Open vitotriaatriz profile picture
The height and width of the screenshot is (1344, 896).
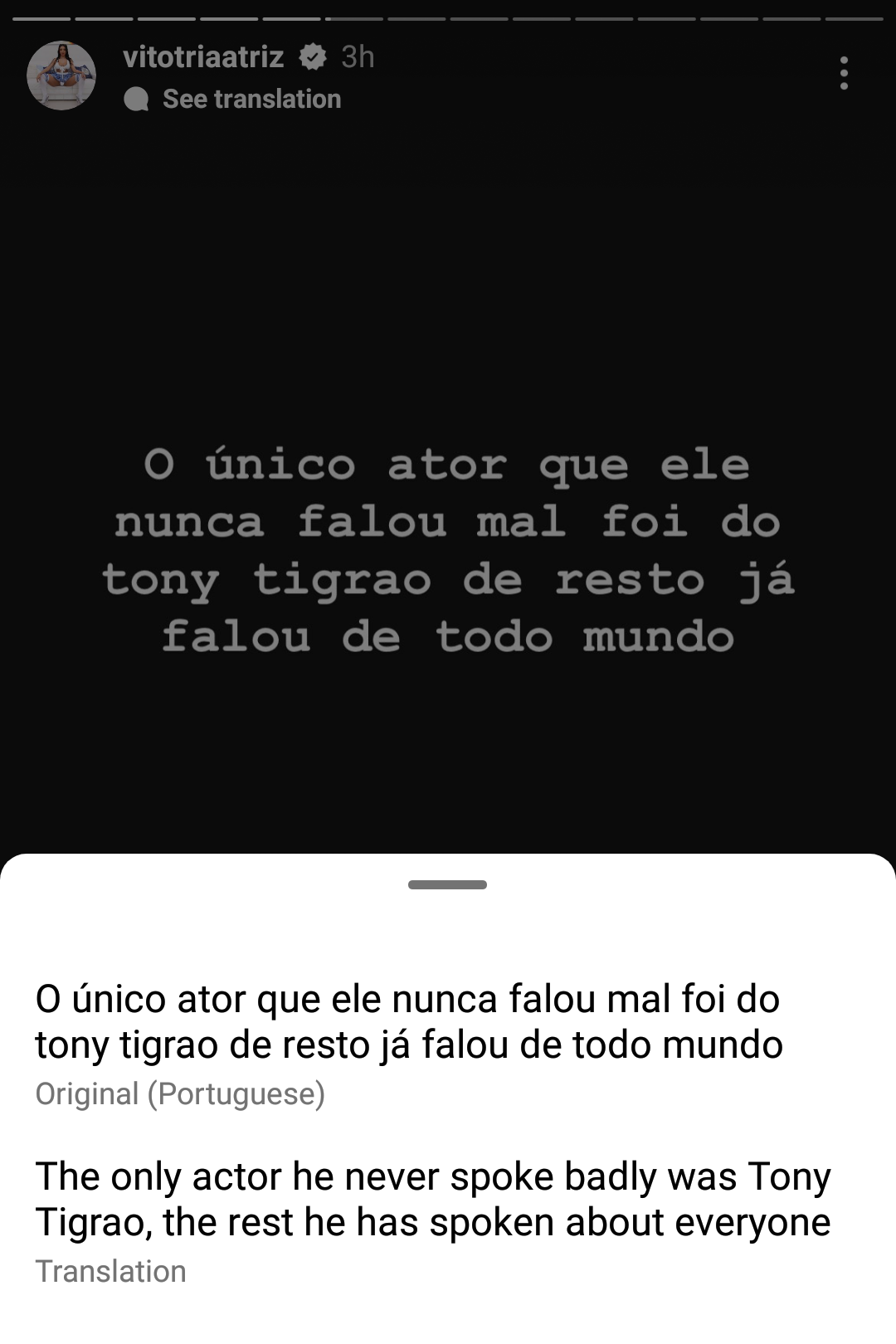[x=61, y=75]
